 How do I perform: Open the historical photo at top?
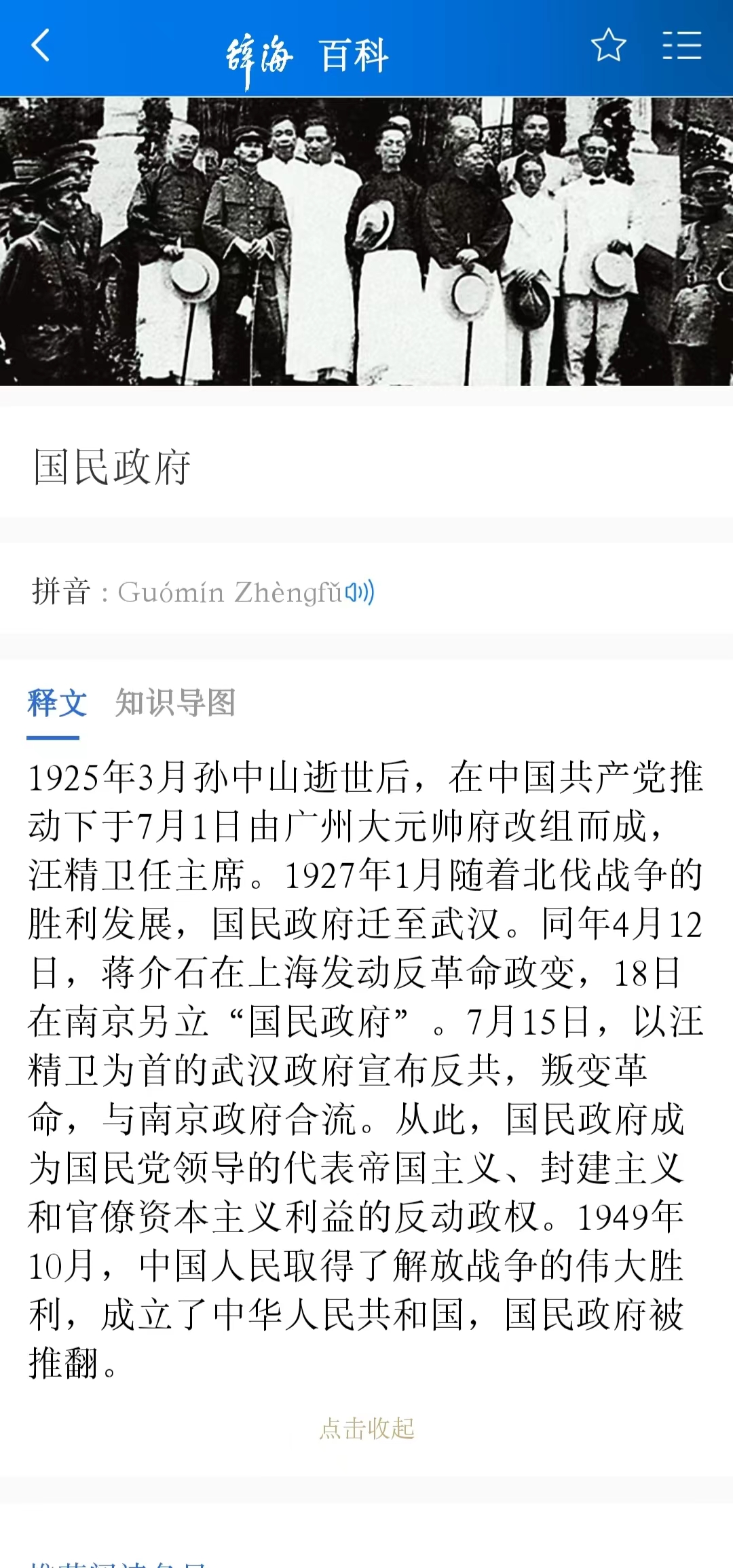click(x=366, y=242)
